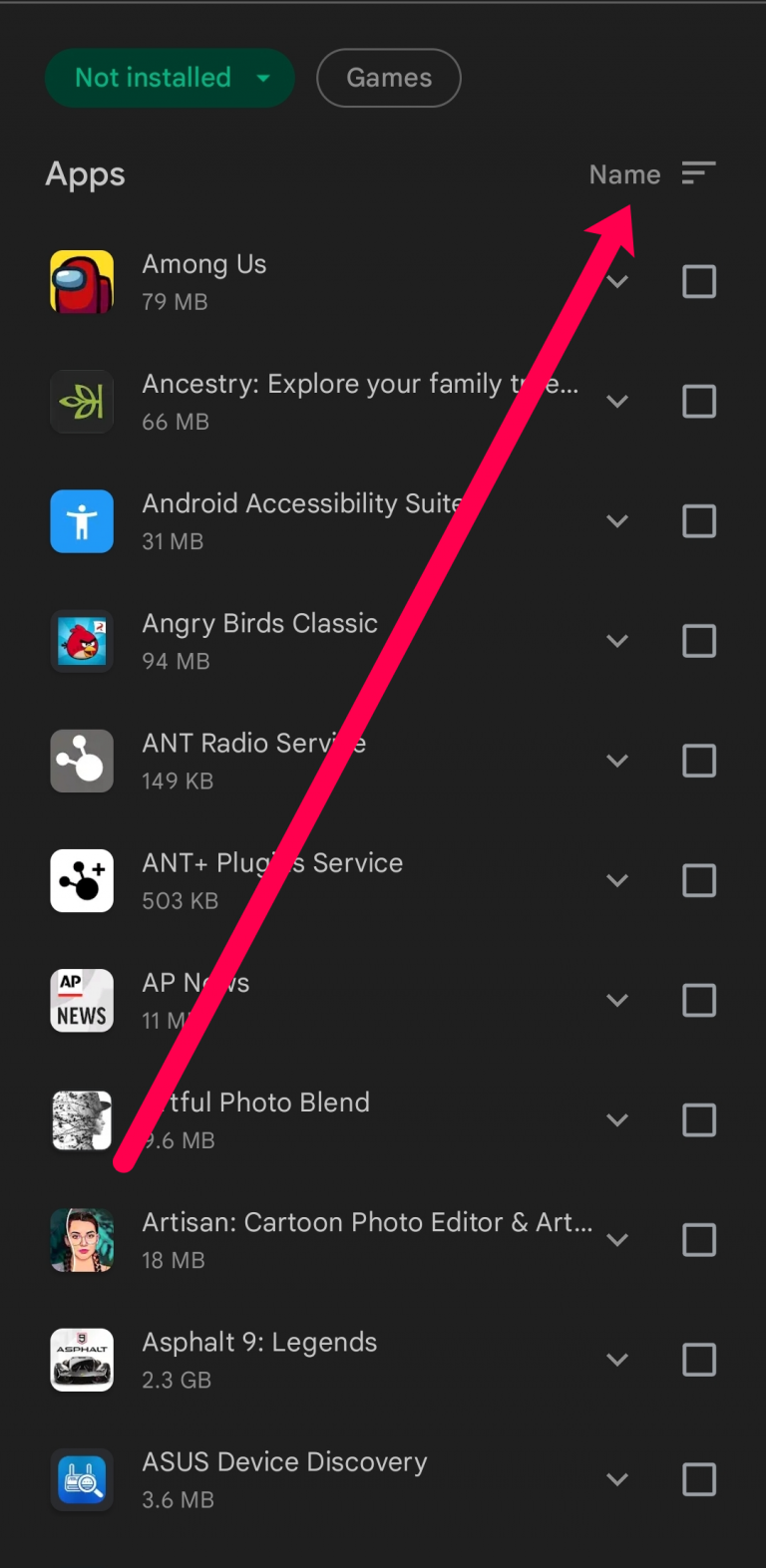Image resolution: width=766 pixels, height=1568 pixels.
Task: Click the Among Us app icon
Action: coord(82,282)
